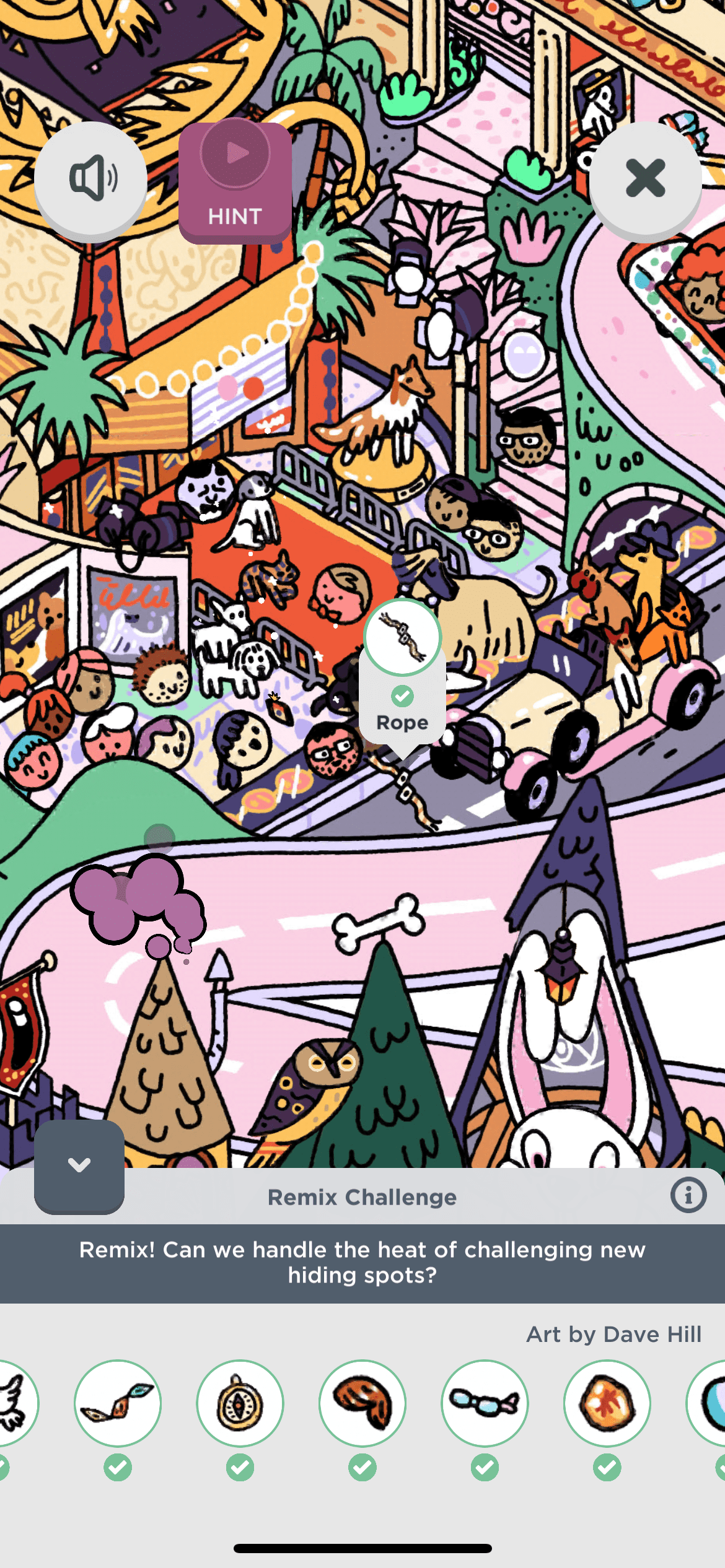Mute the game sound

pos(90,180)
